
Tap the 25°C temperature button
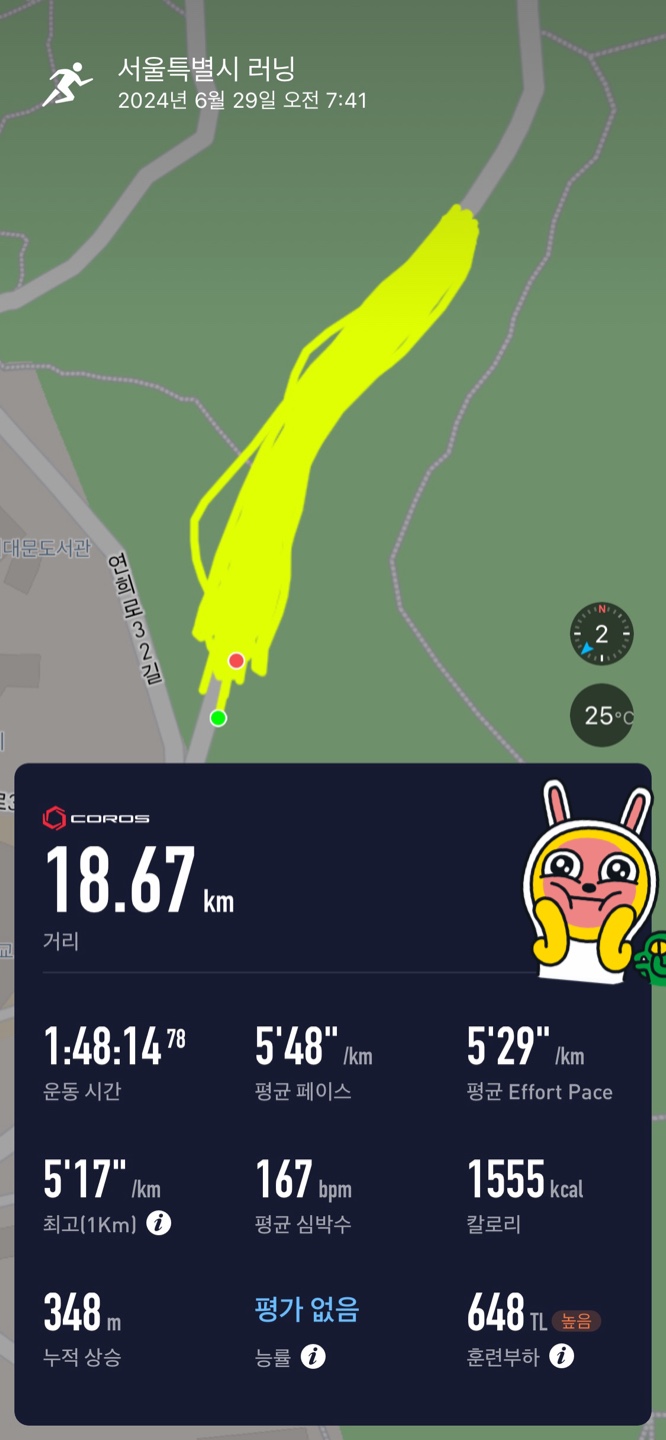[601, 716]
